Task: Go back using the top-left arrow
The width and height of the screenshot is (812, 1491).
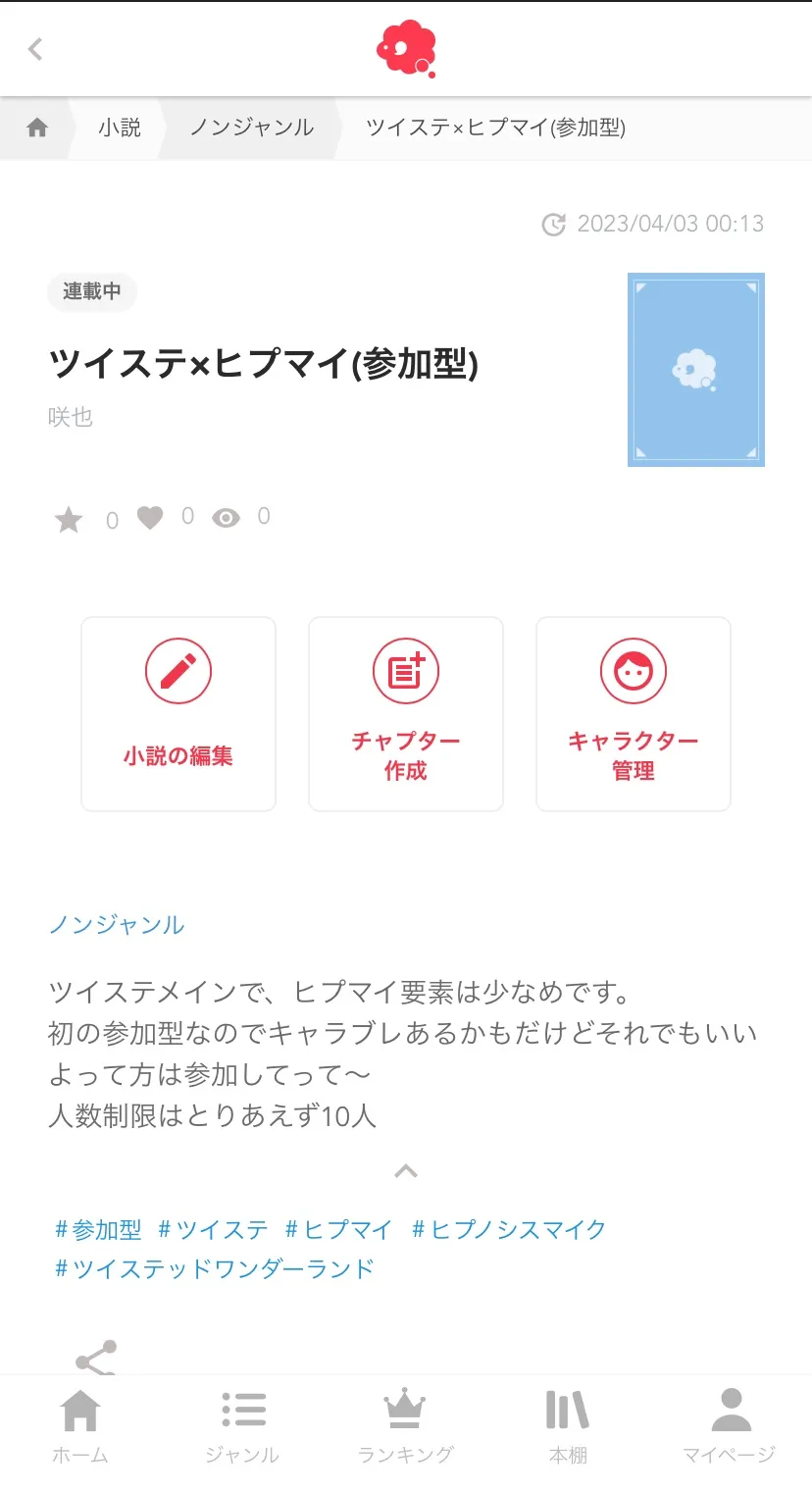Action: 35,49
